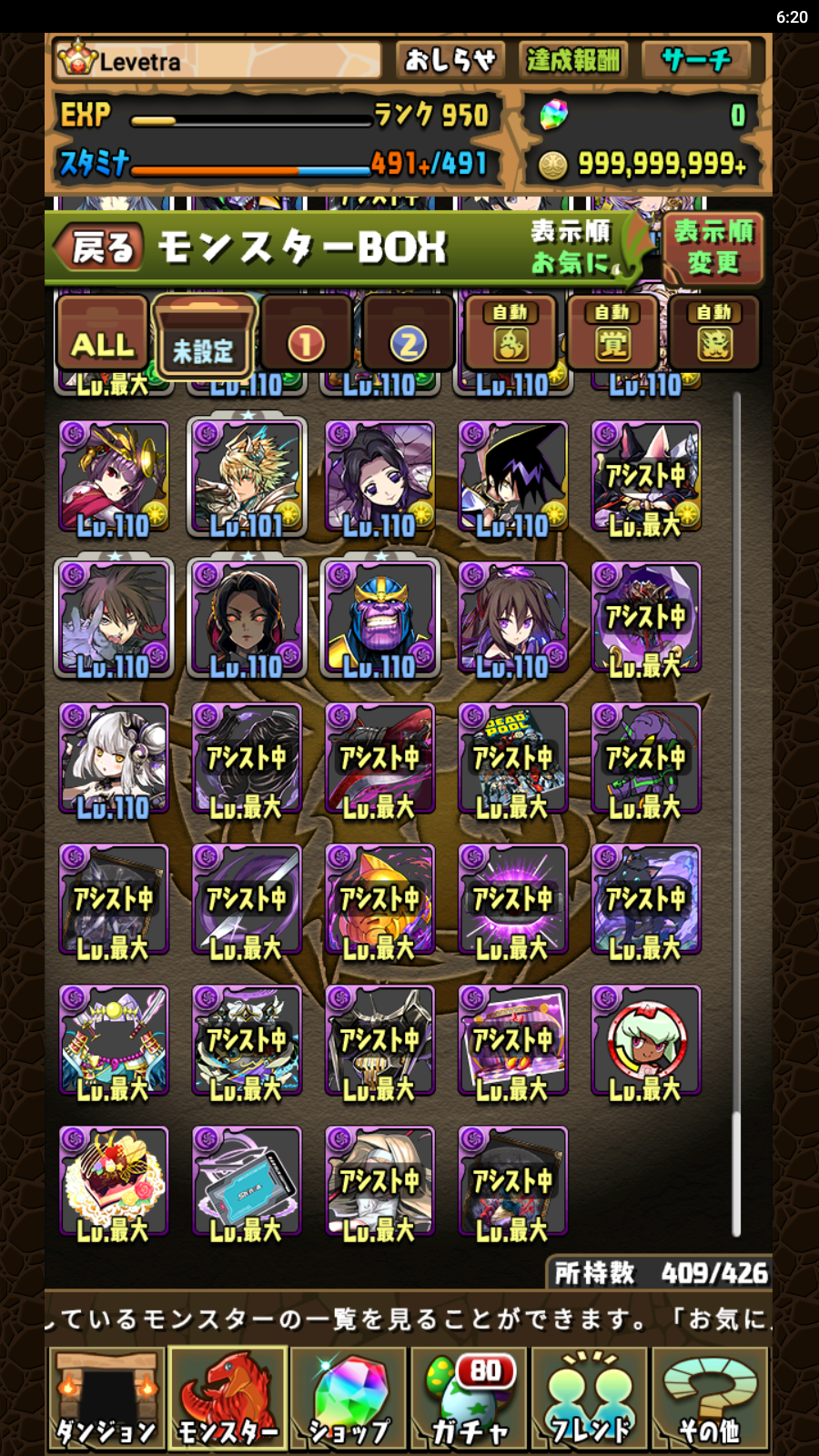Open the サーチ search button
The width and height of the screenshot is (819, 1456).
point(696,61)
